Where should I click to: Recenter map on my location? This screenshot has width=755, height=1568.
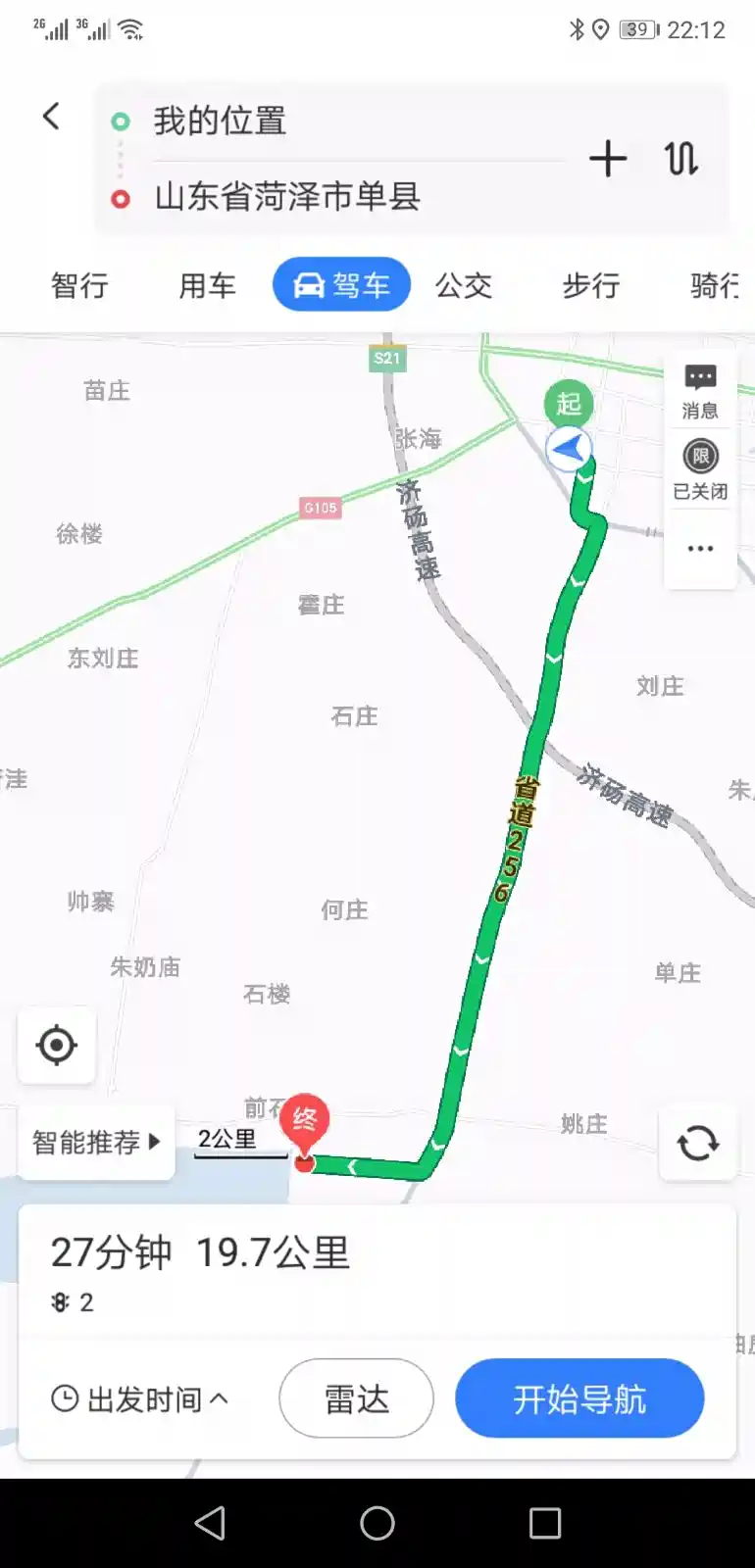click(x=57, y=1045)
